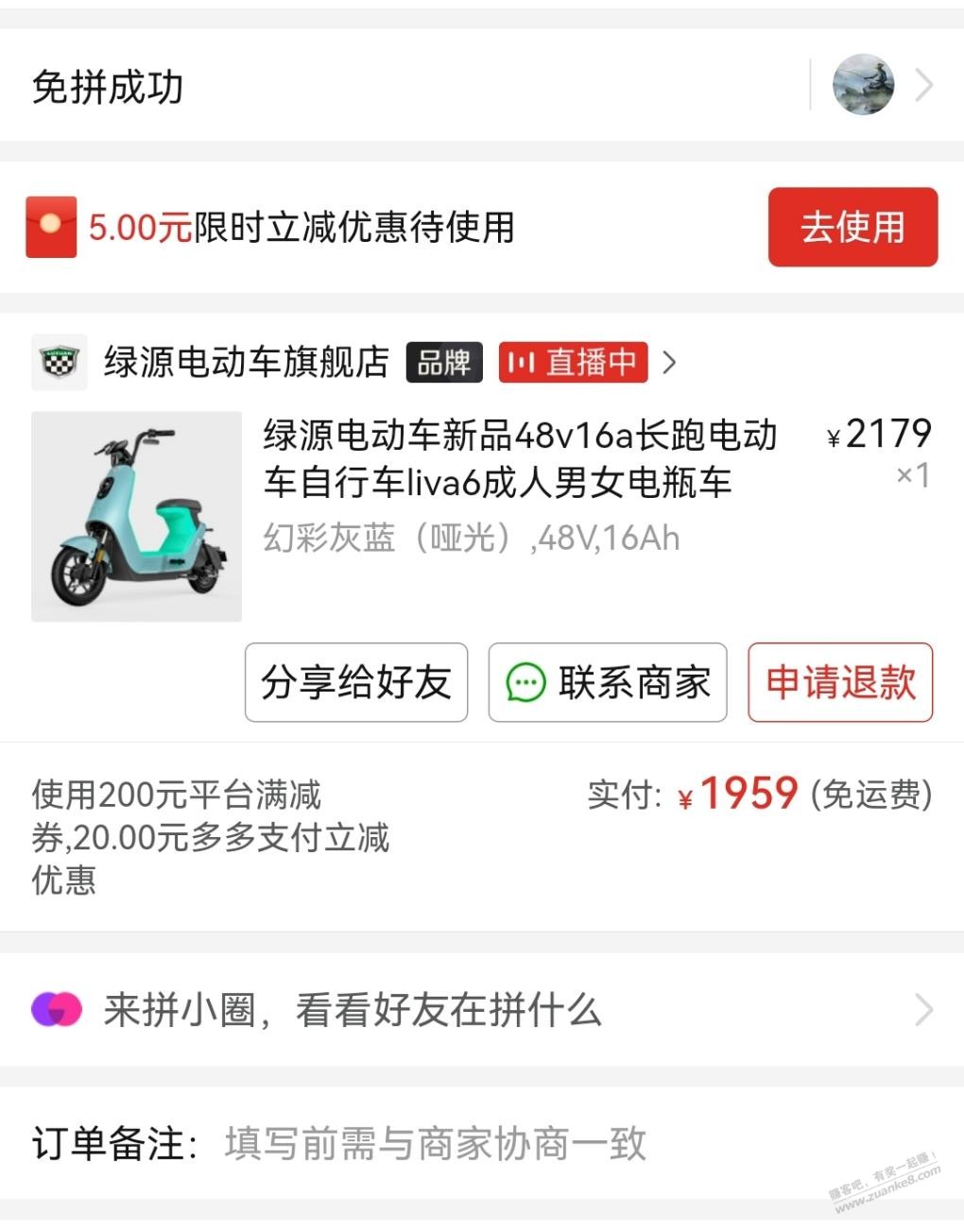Tap 分享给好友 to share with friends

(x=356, y=682)
